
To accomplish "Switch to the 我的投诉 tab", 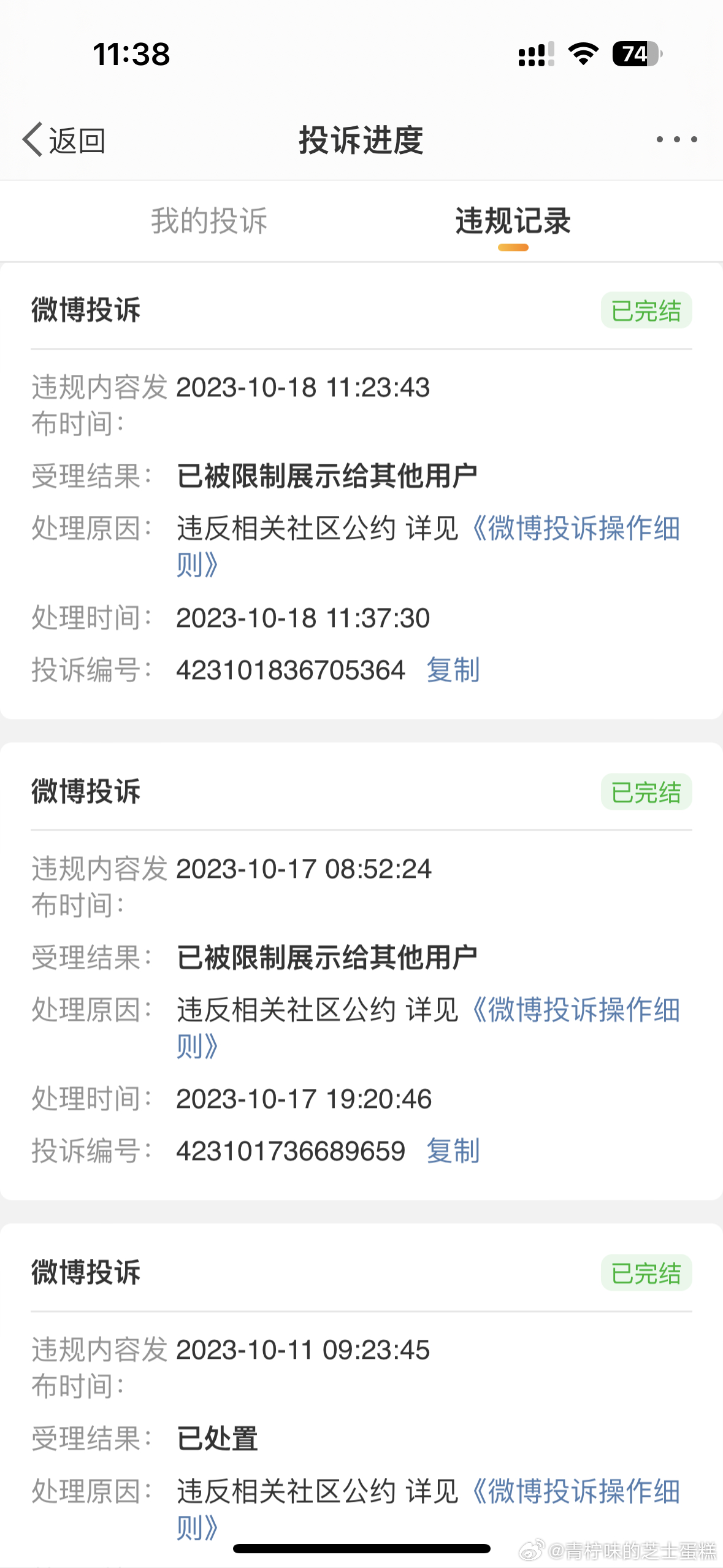I will (x=209, y=221).
